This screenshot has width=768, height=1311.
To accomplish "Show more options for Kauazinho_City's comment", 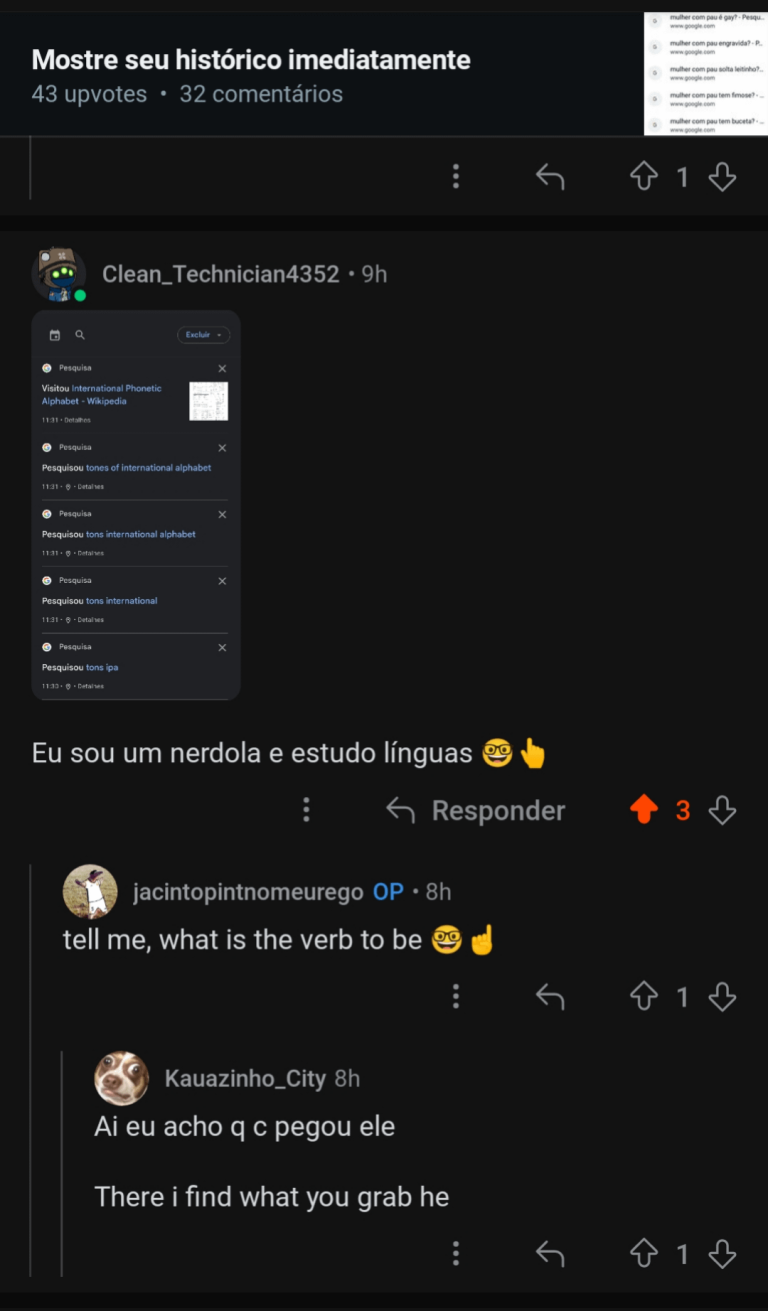I will [x=456, y=1253].
